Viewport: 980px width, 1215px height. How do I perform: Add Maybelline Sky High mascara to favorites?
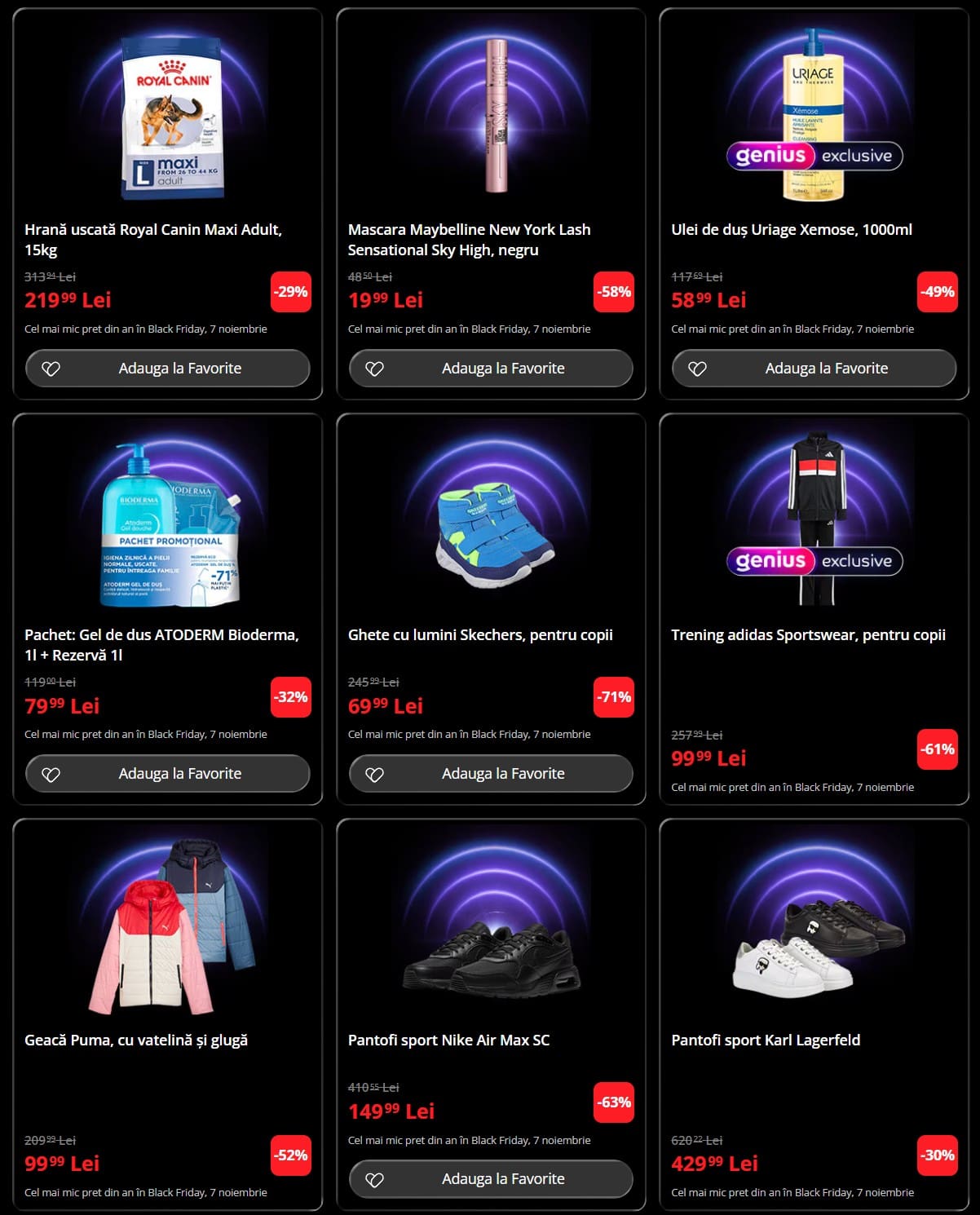click(491, 369)
